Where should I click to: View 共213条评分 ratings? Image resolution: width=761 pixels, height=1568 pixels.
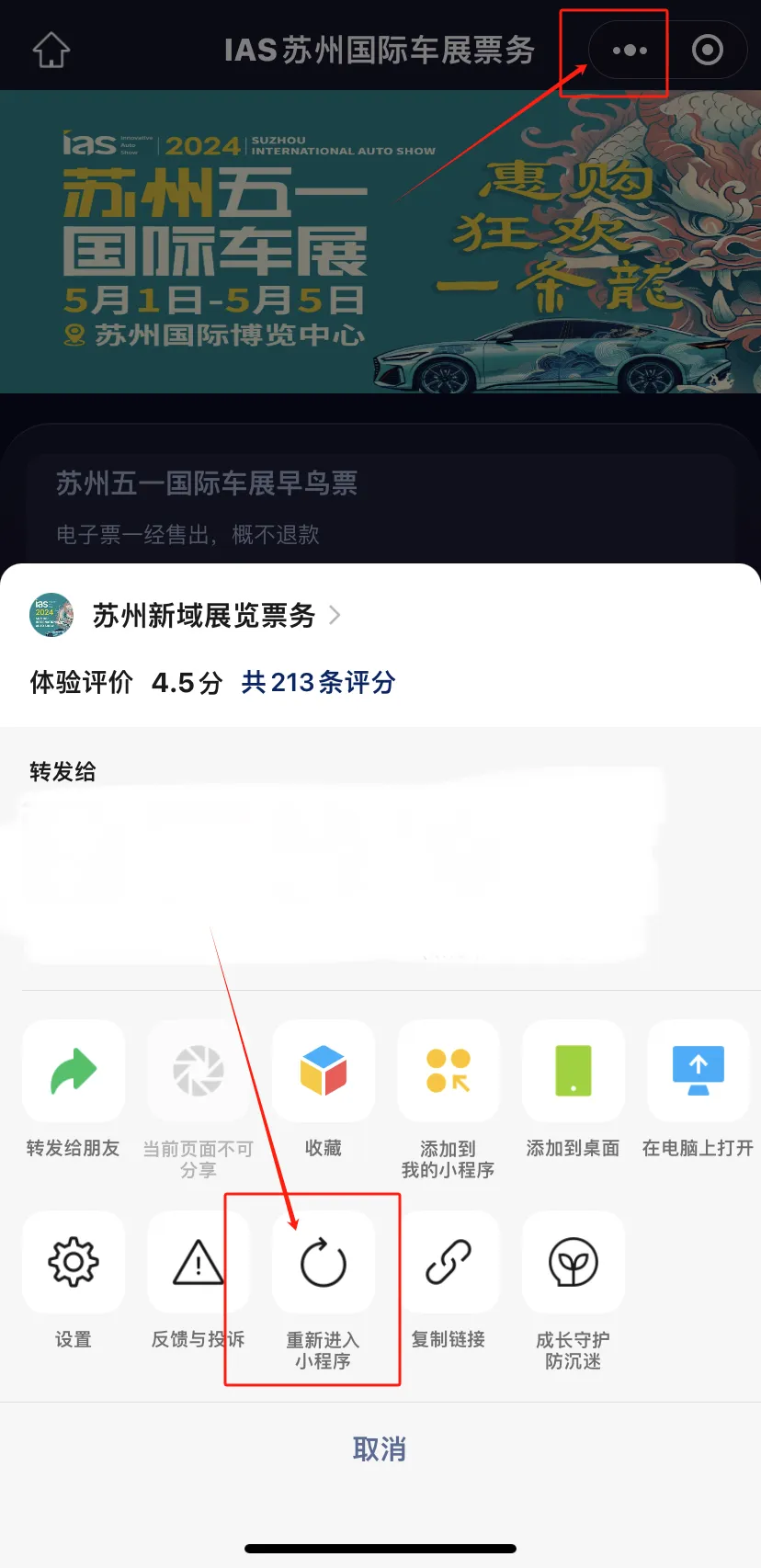pyautogui.click(x=318, y=682)
